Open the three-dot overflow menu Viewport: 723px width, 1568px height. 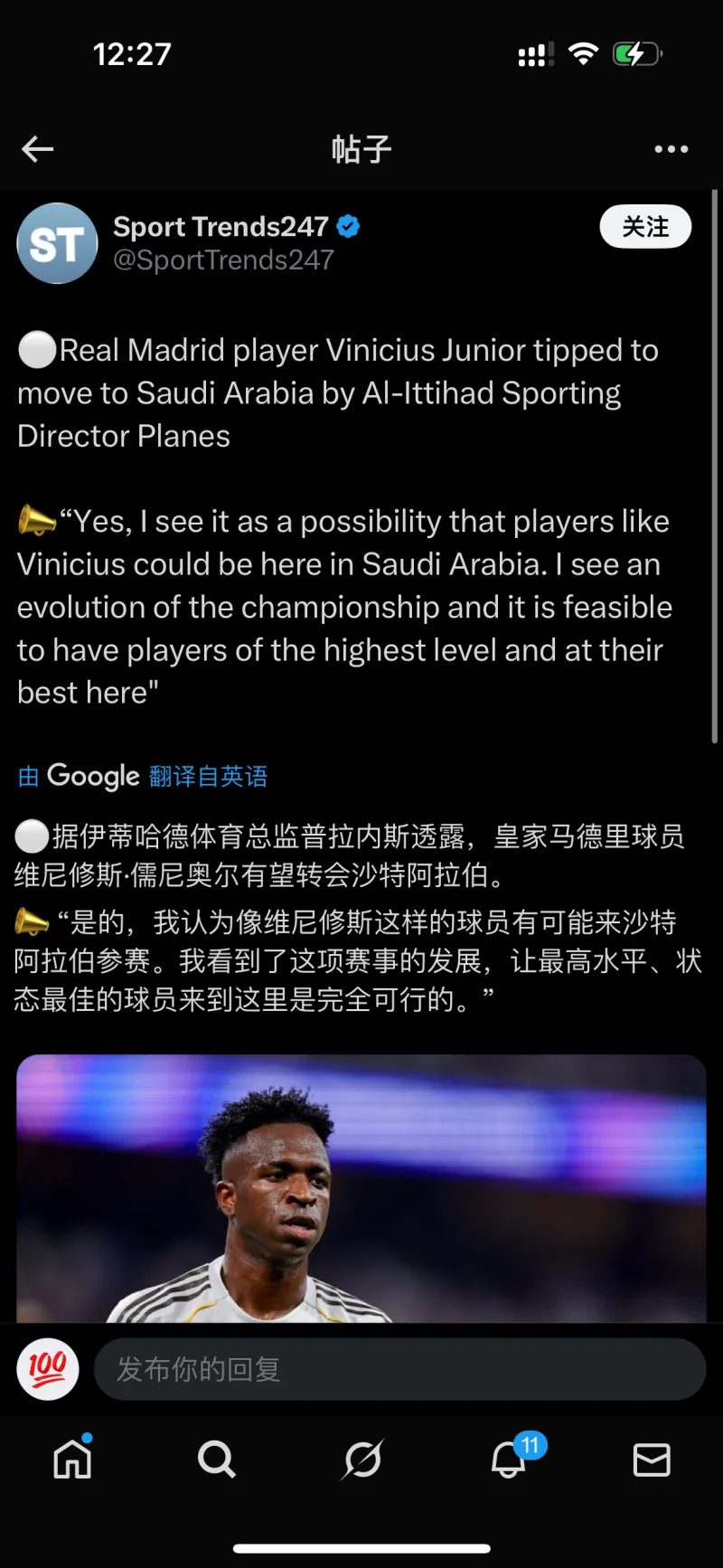pyautogui.click(x=671, y=149)
